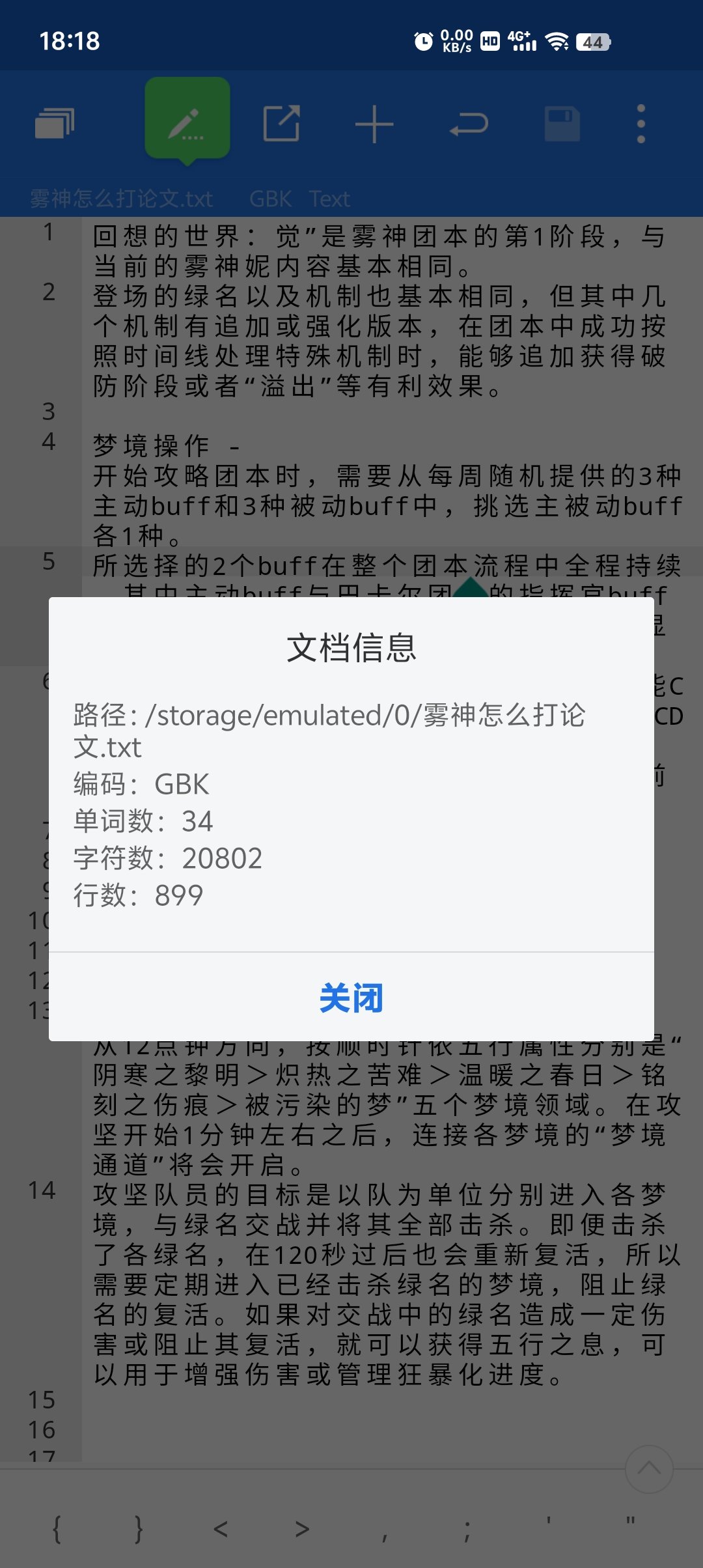703x1568 pixels.
Task: Insert the less-than symbol
Action: 221,1528
